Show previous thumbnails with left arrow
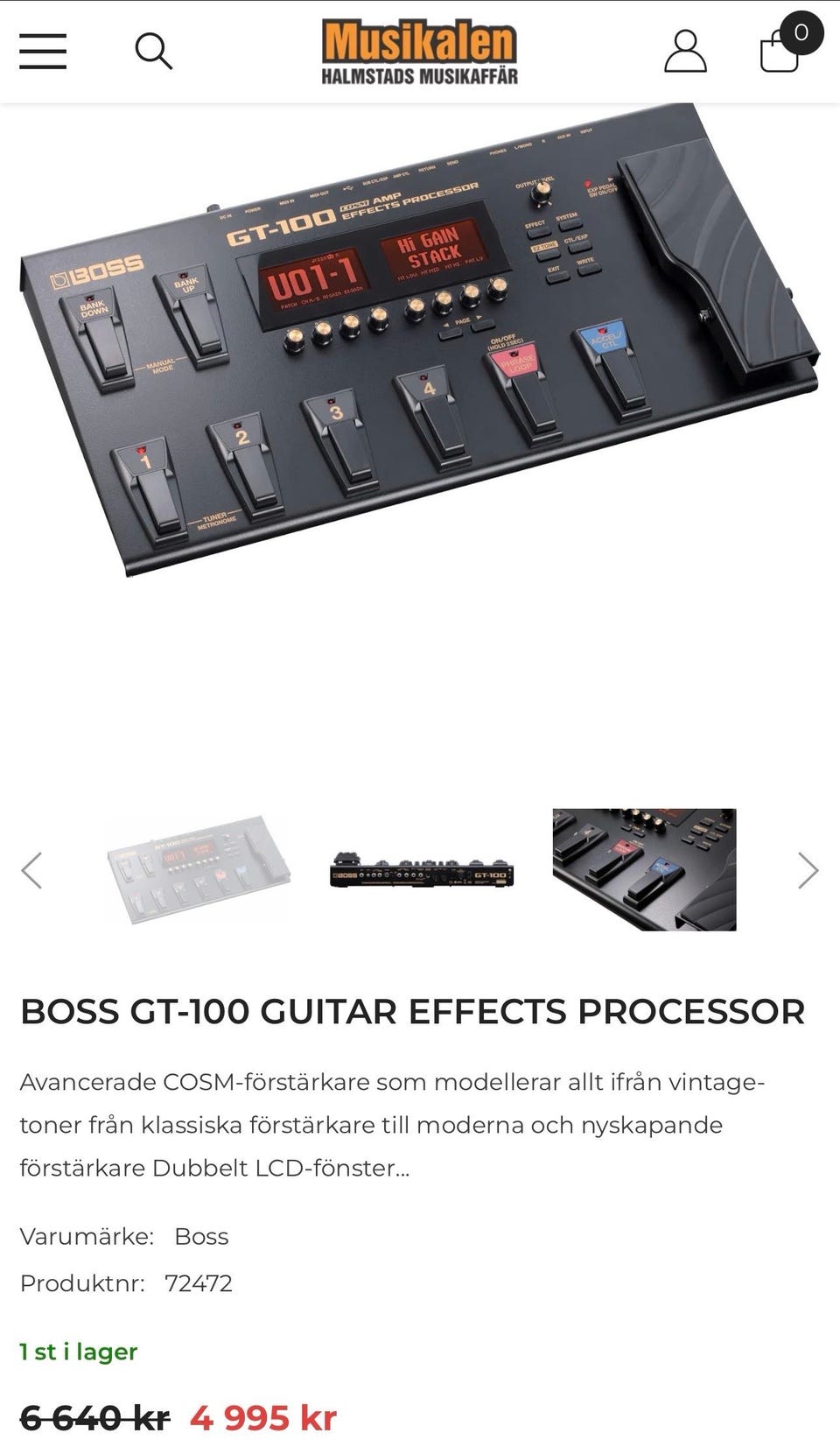Image resolution: width=840 pixels, height=1440 pixels. pyautogui.click(x=31, y=870)
